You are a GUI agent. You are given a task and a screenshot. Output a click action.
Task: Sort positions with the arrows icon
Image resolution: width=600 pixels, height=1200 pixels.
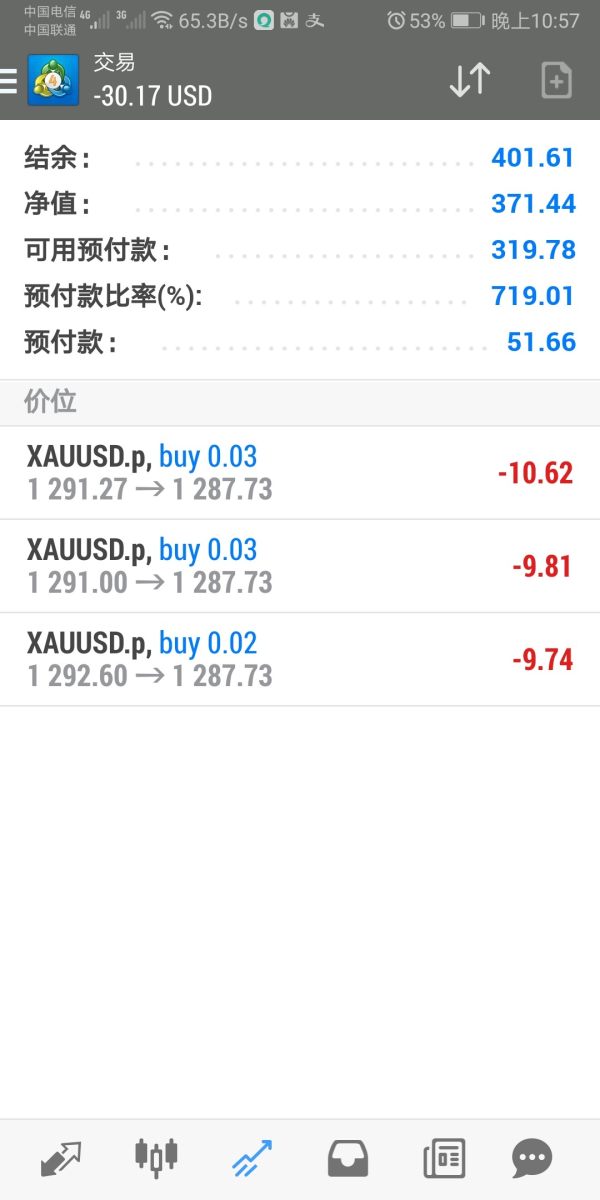pyautogui.click(x=469, y=80)
